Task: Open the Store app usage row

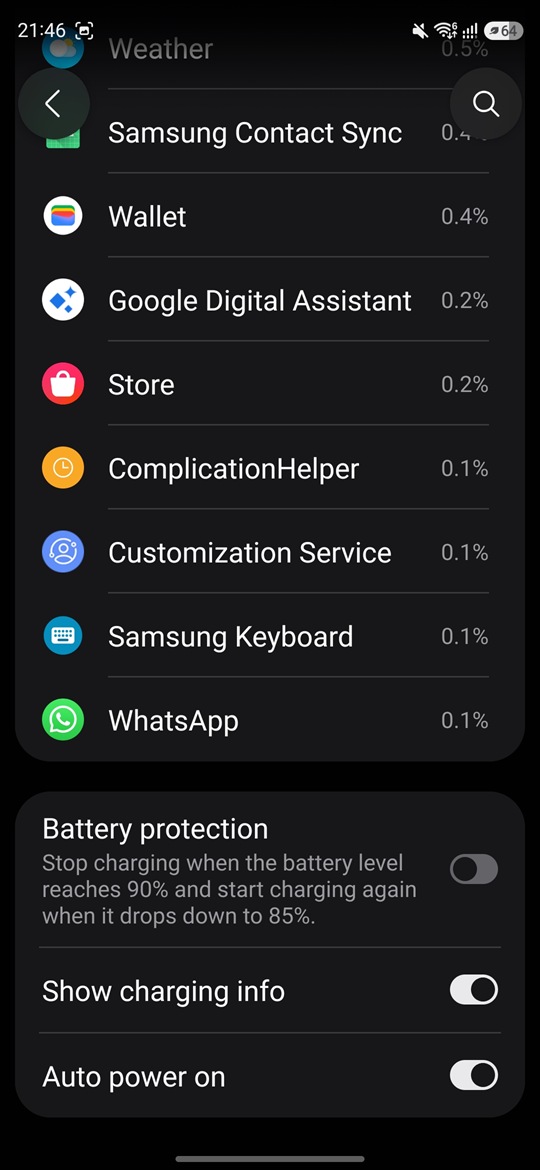Action: tap(269, 385)
